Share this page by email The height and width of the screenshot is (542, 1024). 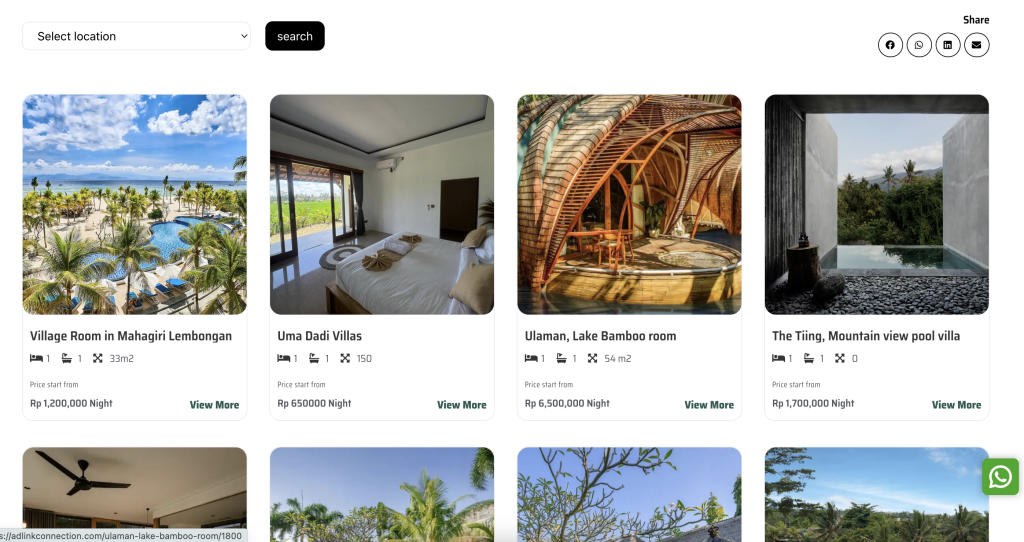pyautogui.click(x=977, y=45)
